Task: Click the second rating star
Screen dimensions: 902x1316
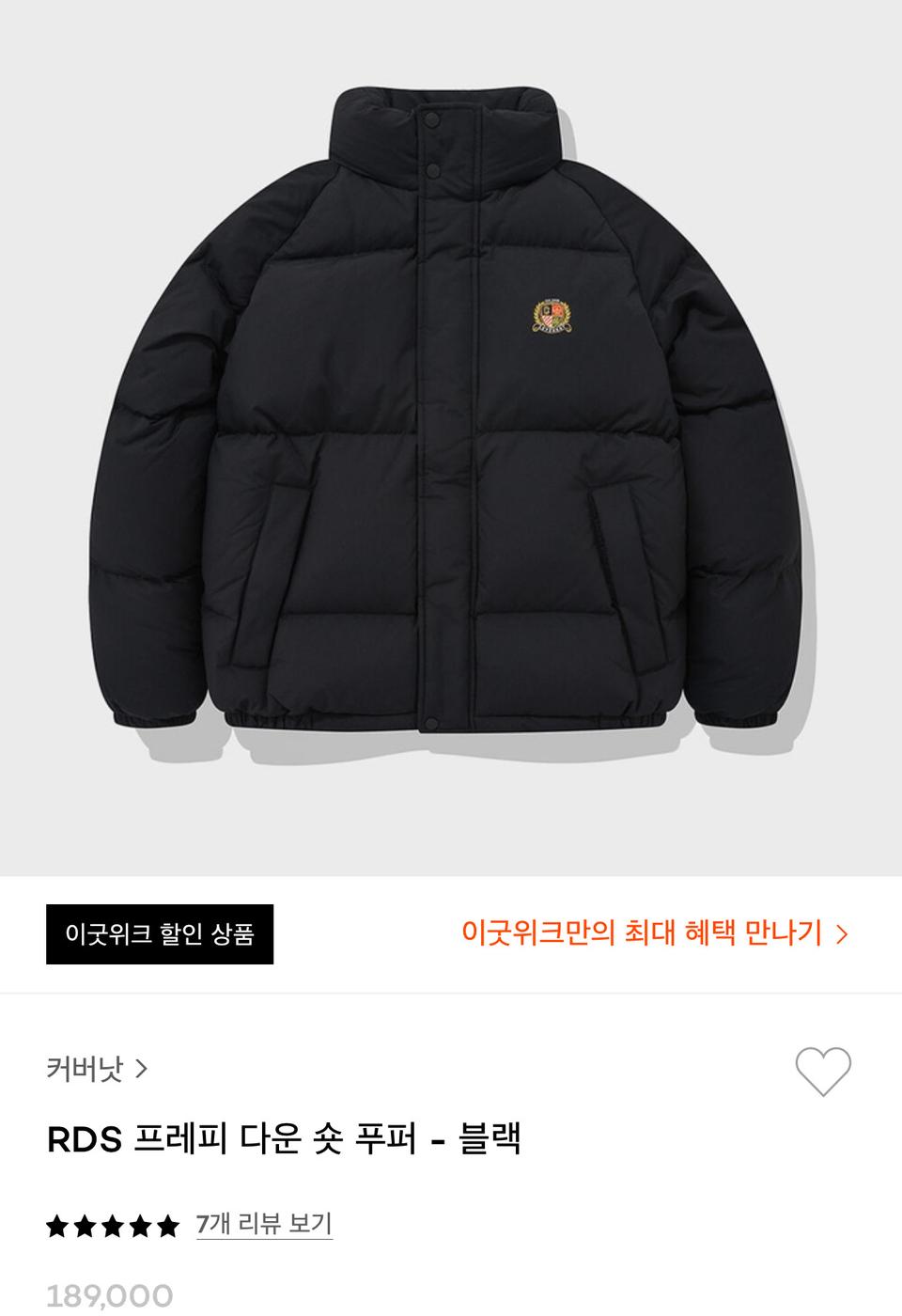Action: click(x=83, y=1224)
